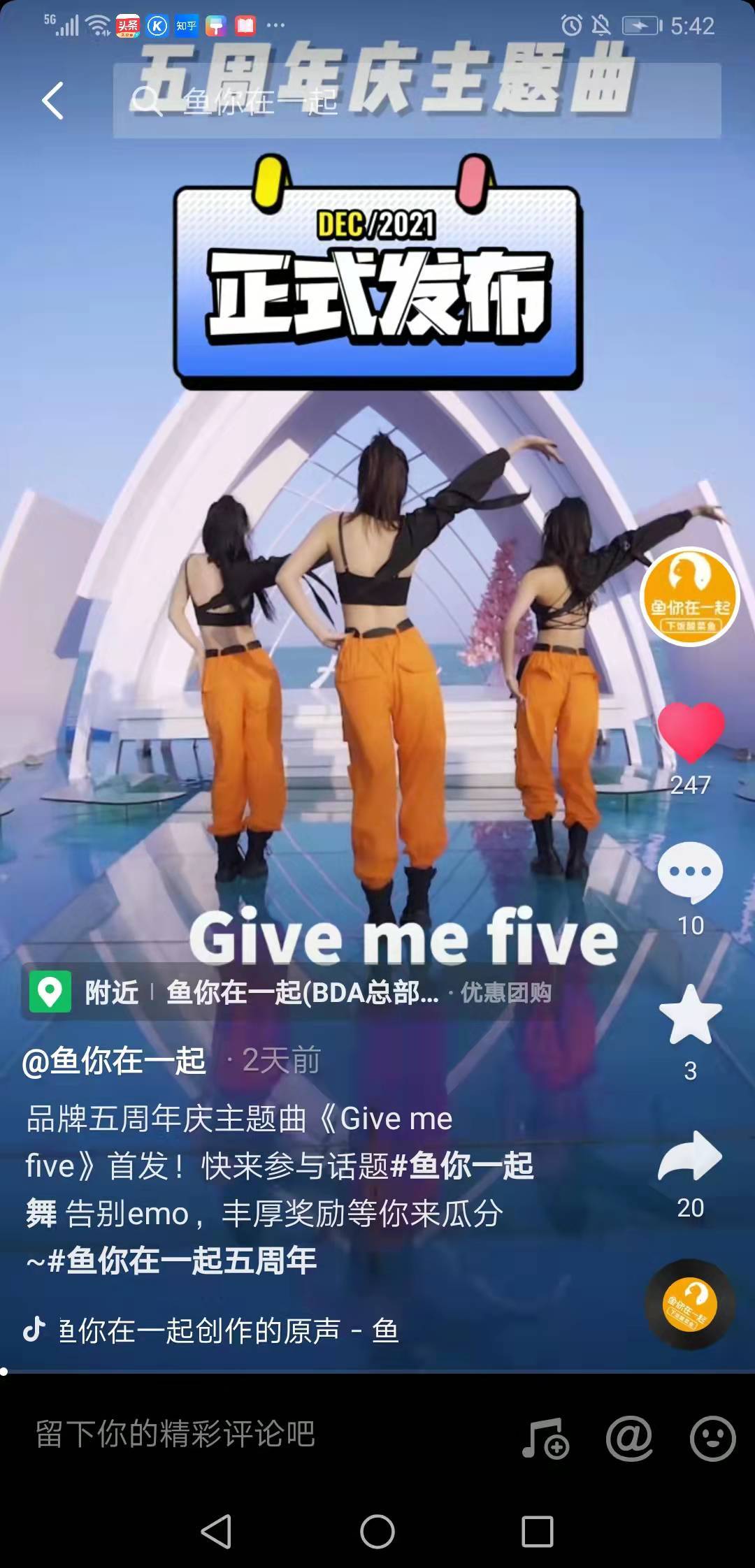Like this video with the heart

(x=691, y=732)
